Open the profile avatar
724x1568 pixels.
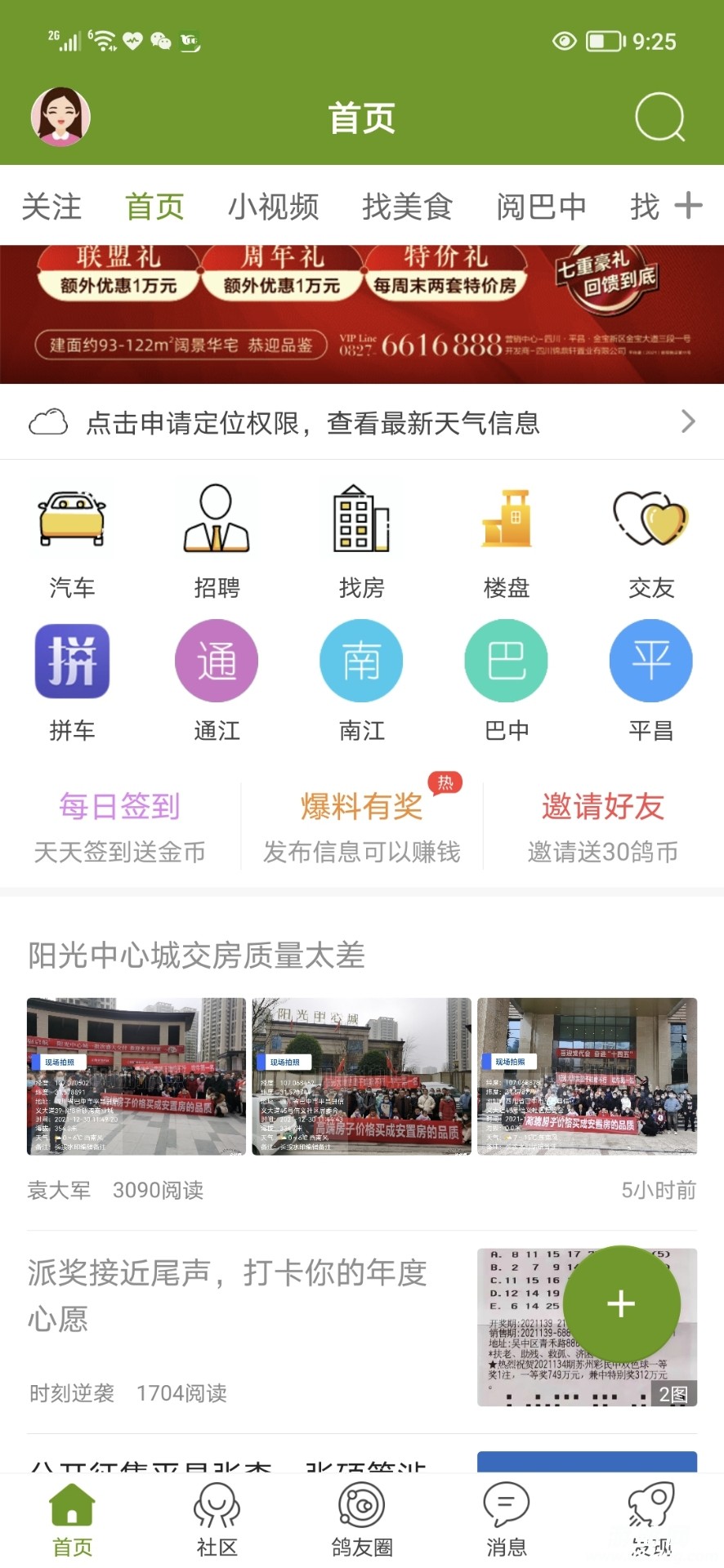[60, 117]
